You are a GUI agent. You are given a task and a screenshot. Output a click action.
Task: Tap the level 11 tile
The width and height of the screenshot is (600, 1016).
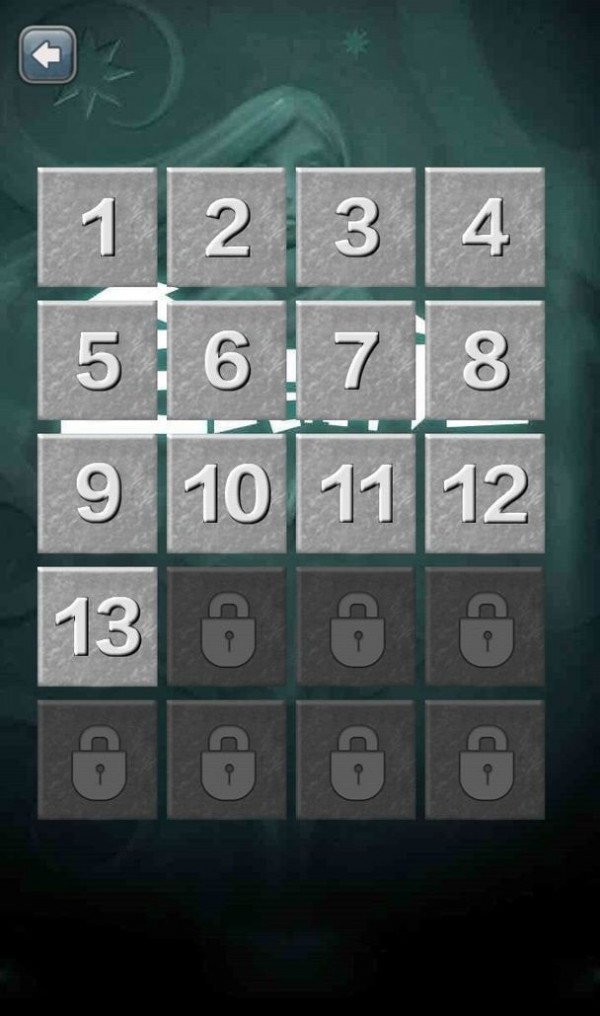(x=356, y=493)
